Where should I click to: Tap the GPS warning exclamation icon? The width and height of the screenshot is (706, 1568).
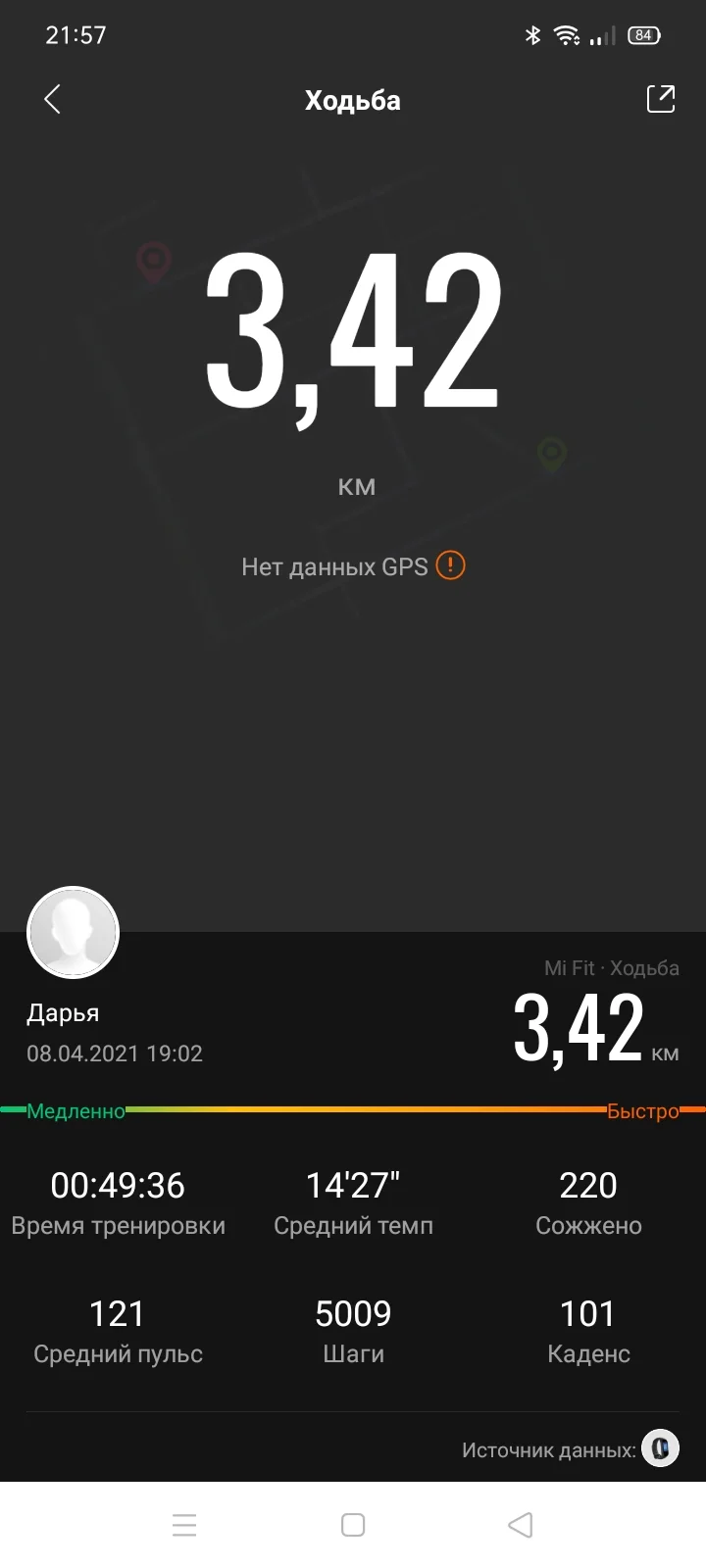(449, 565)
